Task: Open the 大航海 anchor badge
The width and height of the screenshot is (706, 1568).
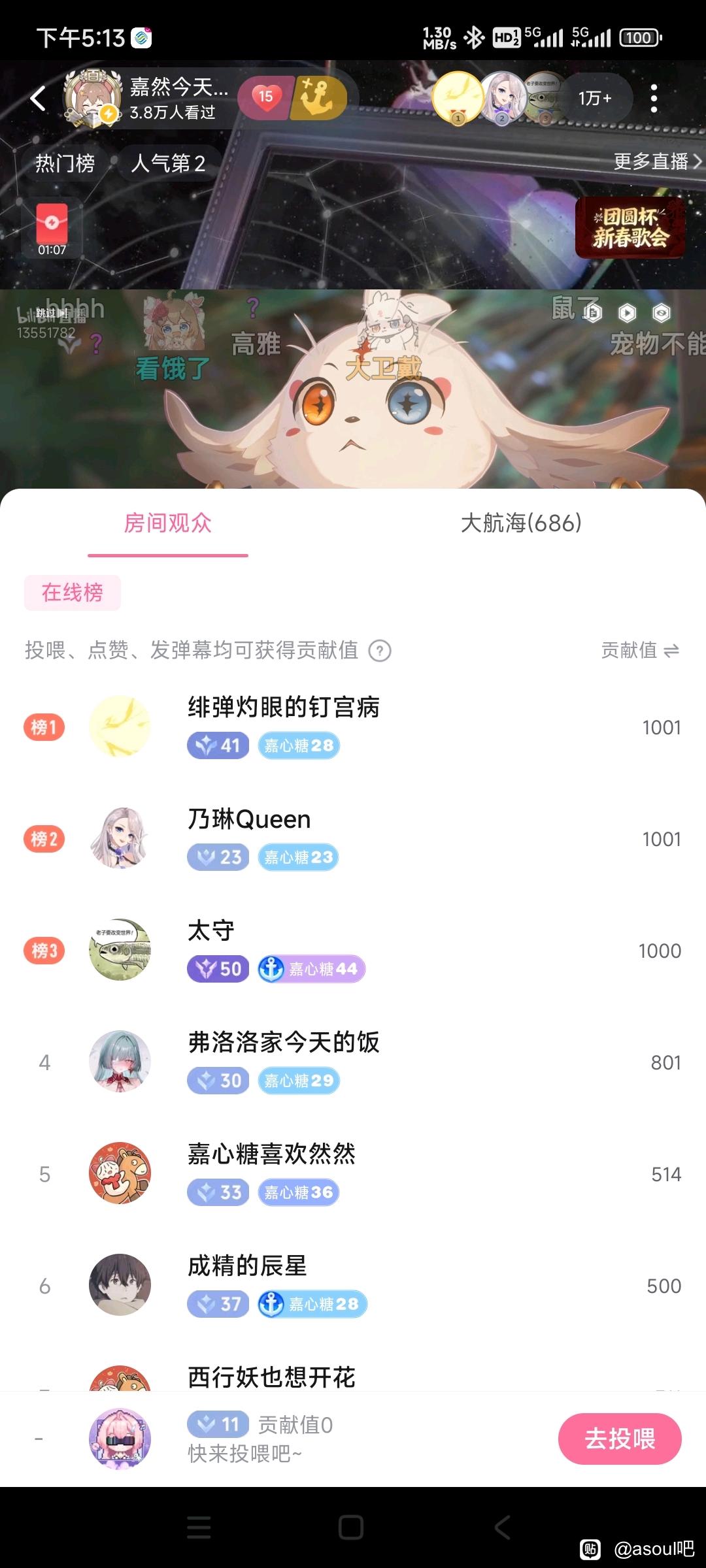Action: [319, 98]
